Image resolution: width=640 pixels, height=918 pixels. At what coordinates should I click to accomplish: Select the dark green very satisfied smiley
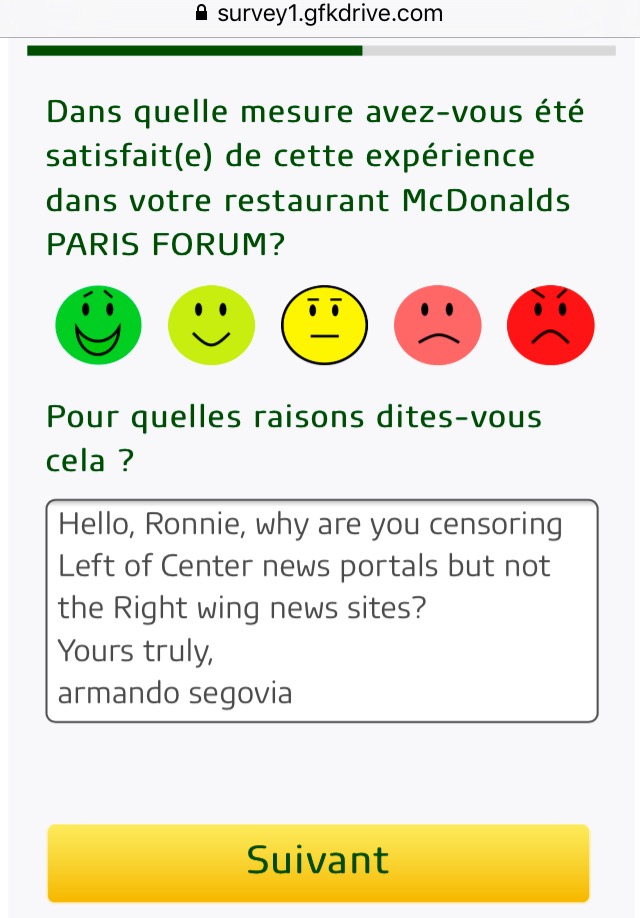point(98,325)
